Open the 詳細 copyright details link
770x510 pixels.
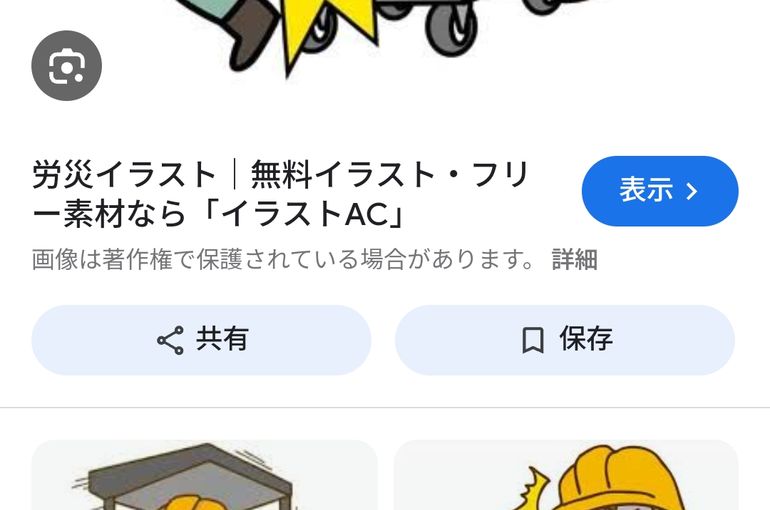pos(574,260)
